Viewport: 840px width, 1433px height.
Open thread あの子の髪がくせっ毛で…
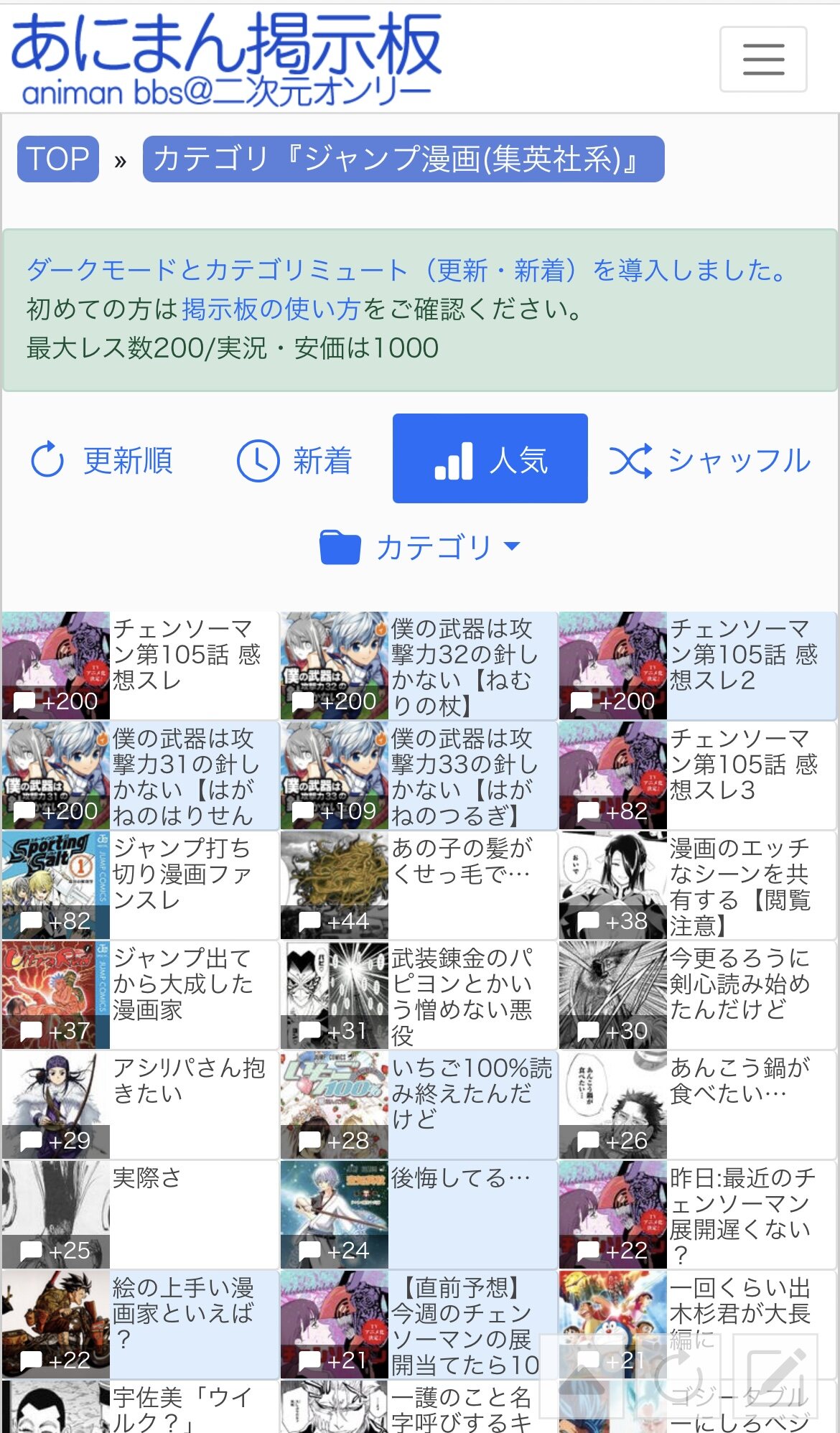point(419,885)
